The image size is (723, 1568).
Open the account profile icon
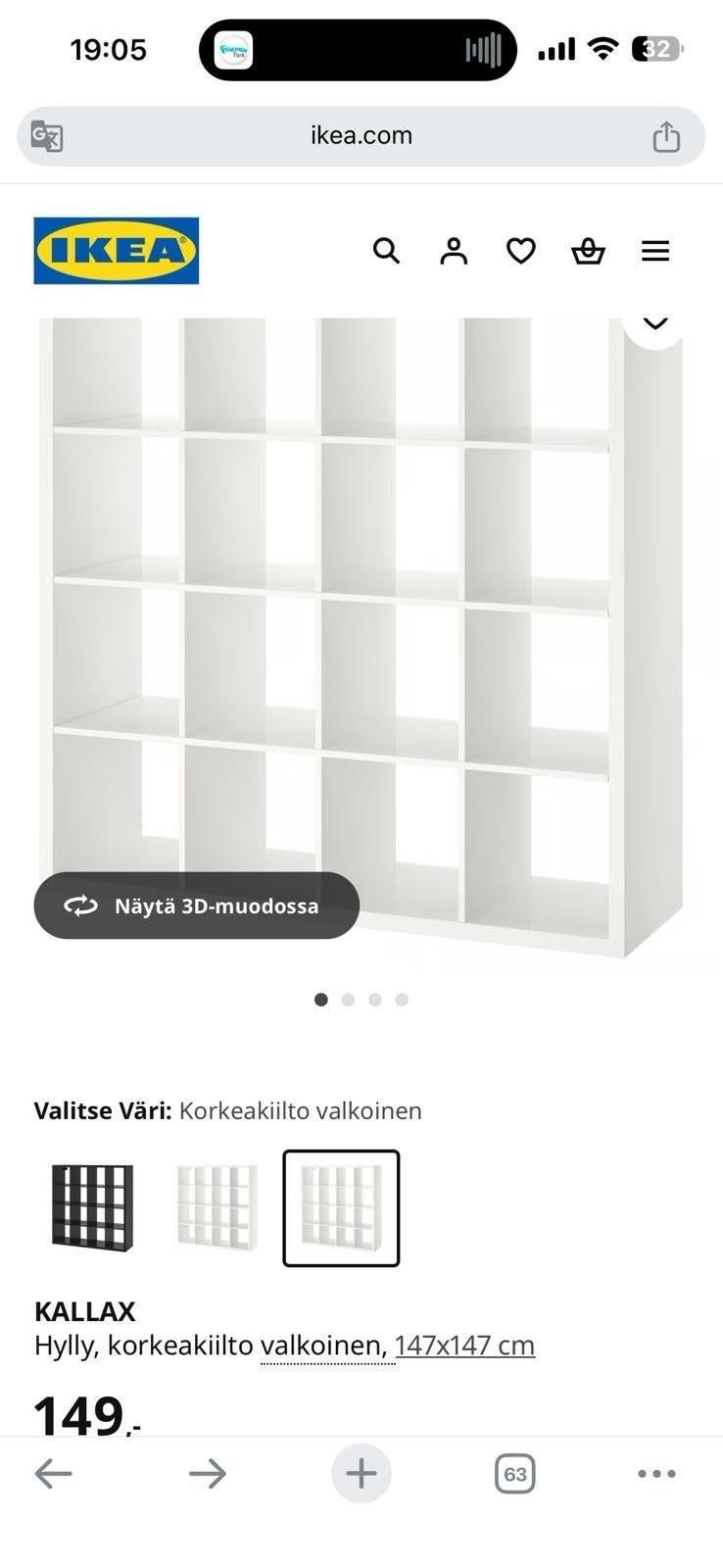454,251
